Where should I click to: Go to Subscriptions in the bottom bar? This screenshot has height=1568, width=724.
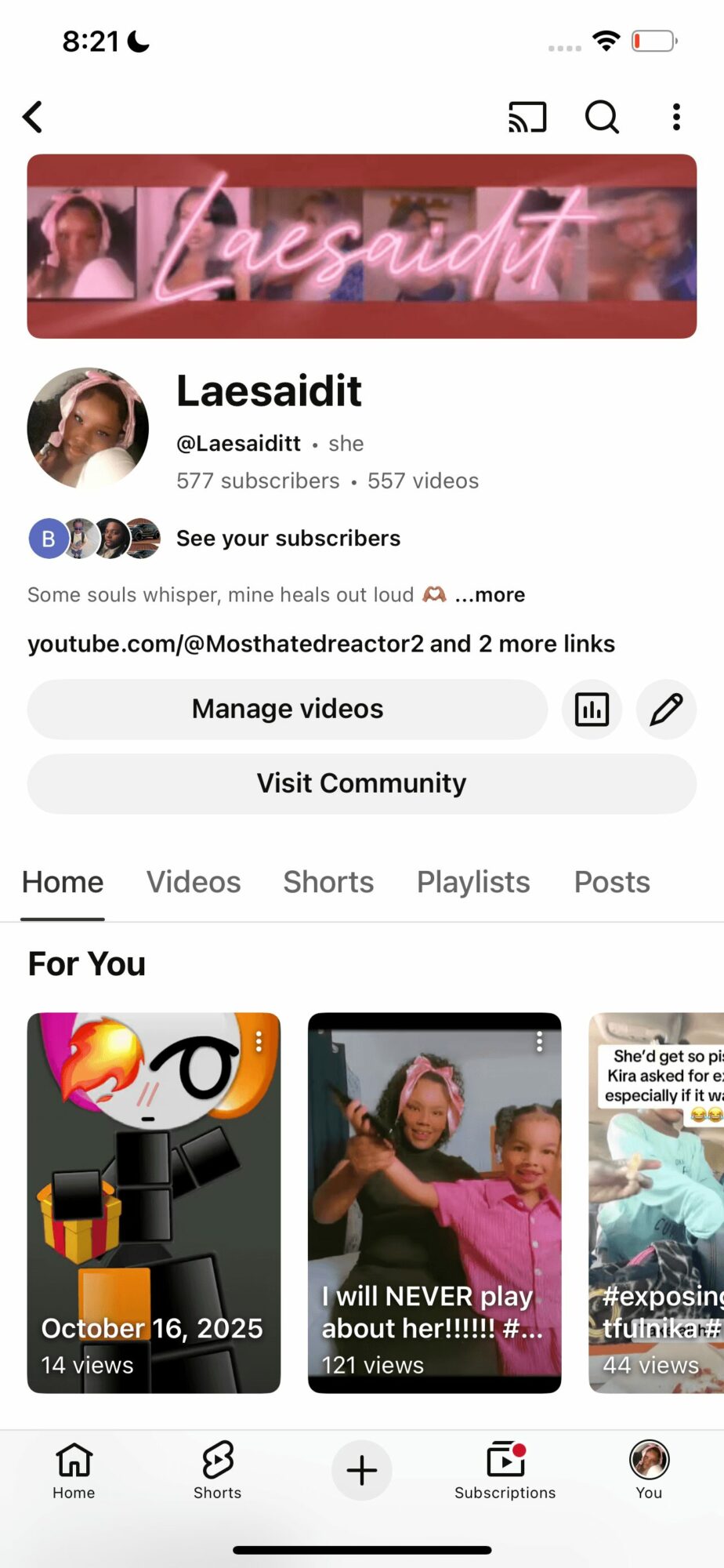[x=505, y=1470]
